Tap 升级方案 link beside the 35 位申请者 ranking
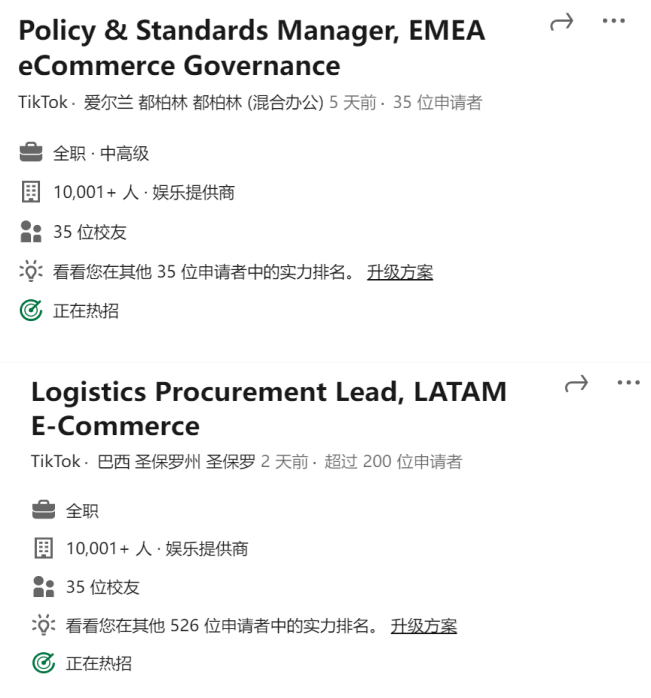 pyautogui.click(x=400, y=272)
